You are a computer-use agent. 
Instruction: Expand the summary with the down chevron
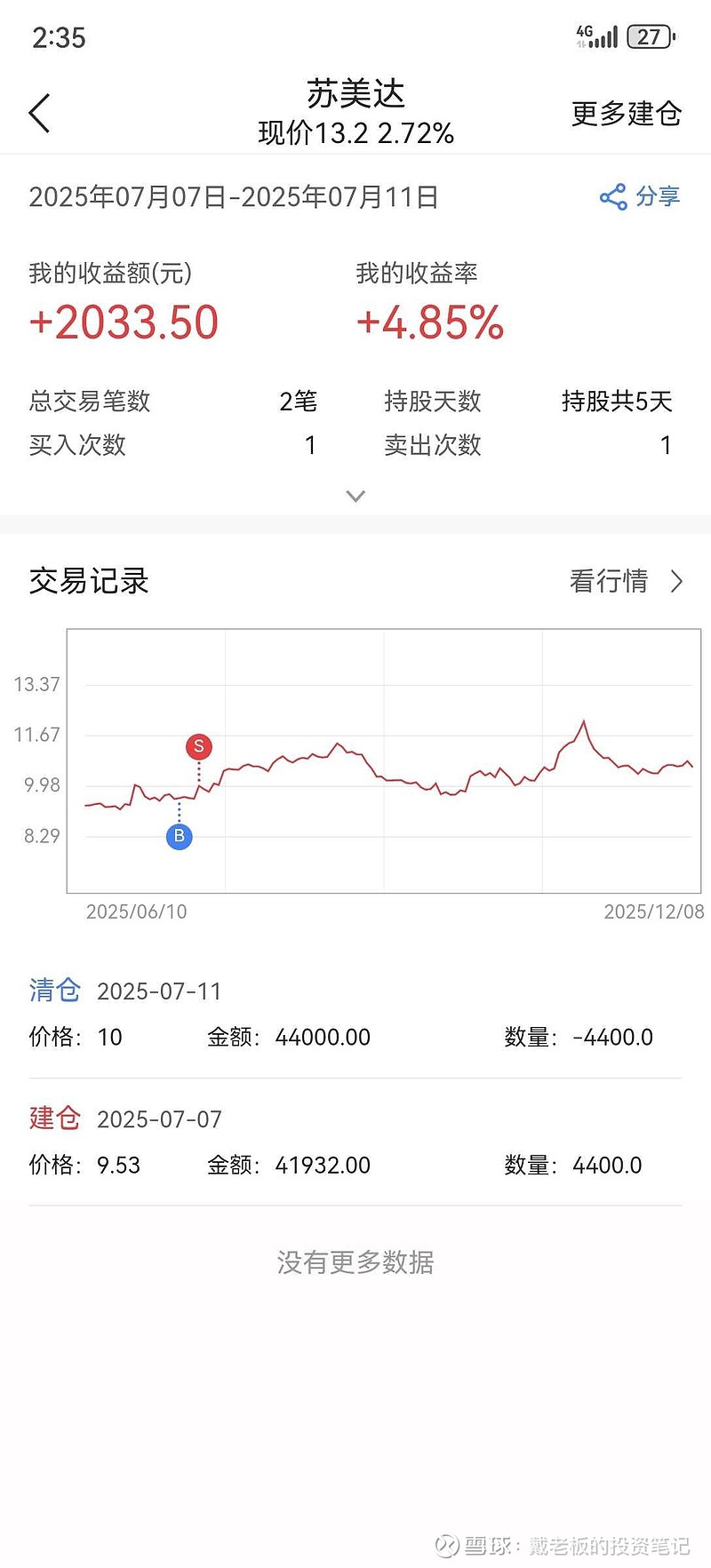[355, 496]
